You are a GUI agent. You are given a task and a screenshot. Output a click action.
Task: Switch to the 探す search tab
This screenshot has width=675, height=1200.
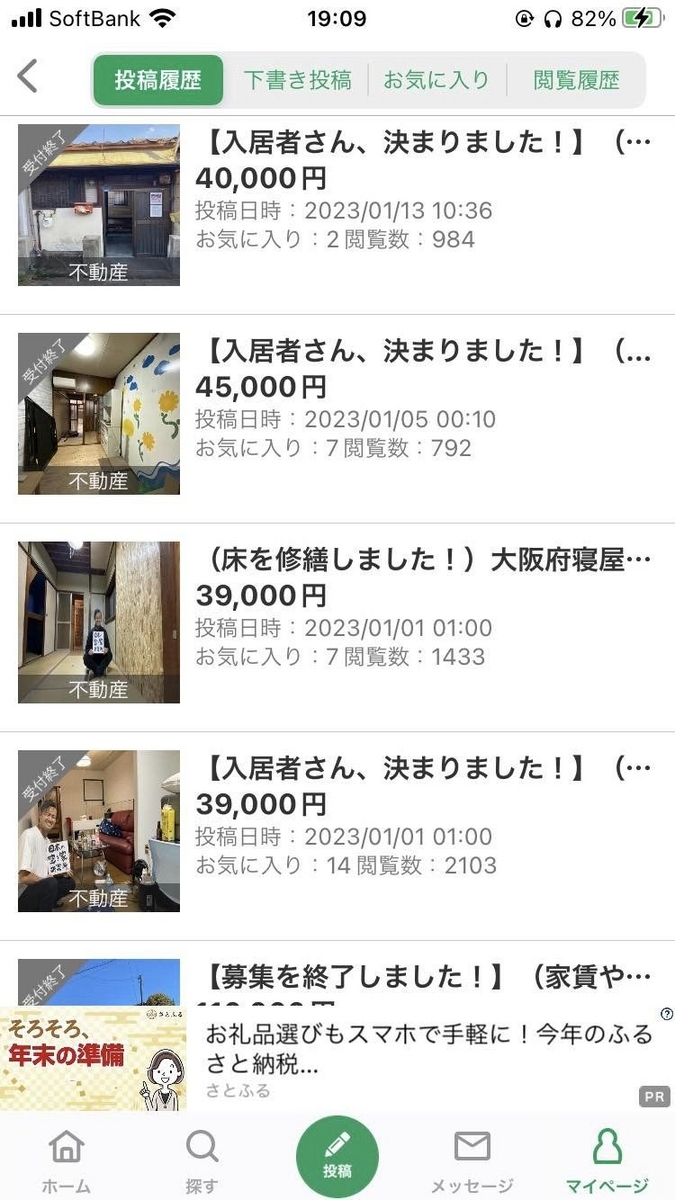point(202,1160)
